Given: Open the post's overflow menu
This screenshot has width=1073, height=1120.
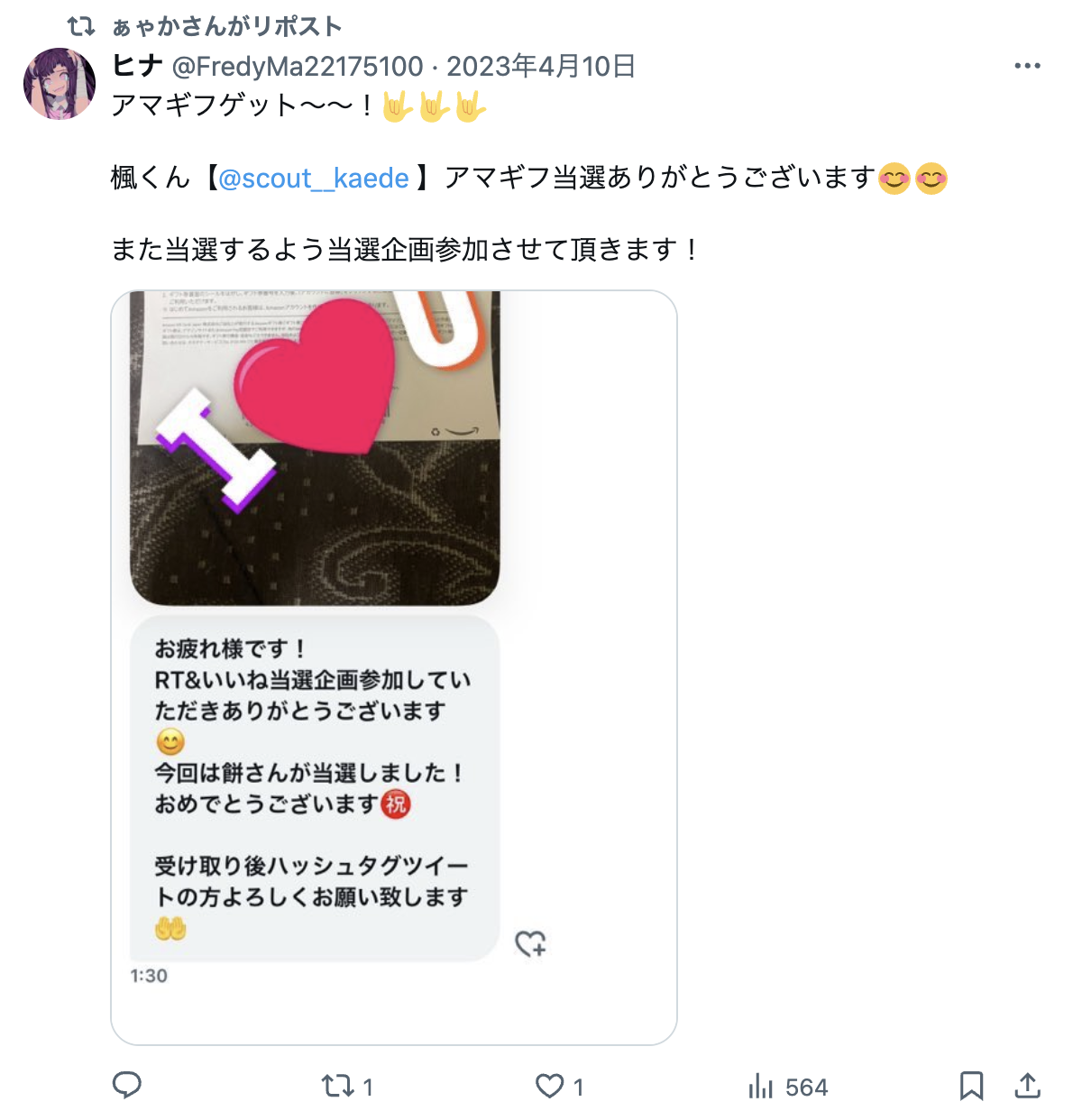Looking at the screenshot, I should pyautogui.click(x=1027, y=66).
